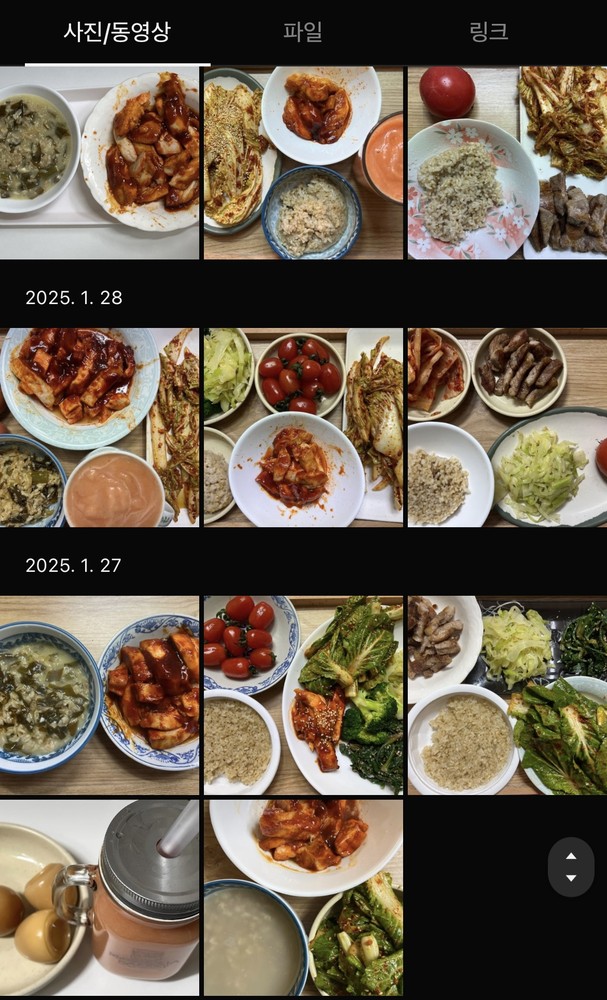Image resolution: width=607 pixels, height=1000 pixels.
Task: Open the photo with the whole tomato and grain rice
Action: pyautogui.click(x=507, y=163)
